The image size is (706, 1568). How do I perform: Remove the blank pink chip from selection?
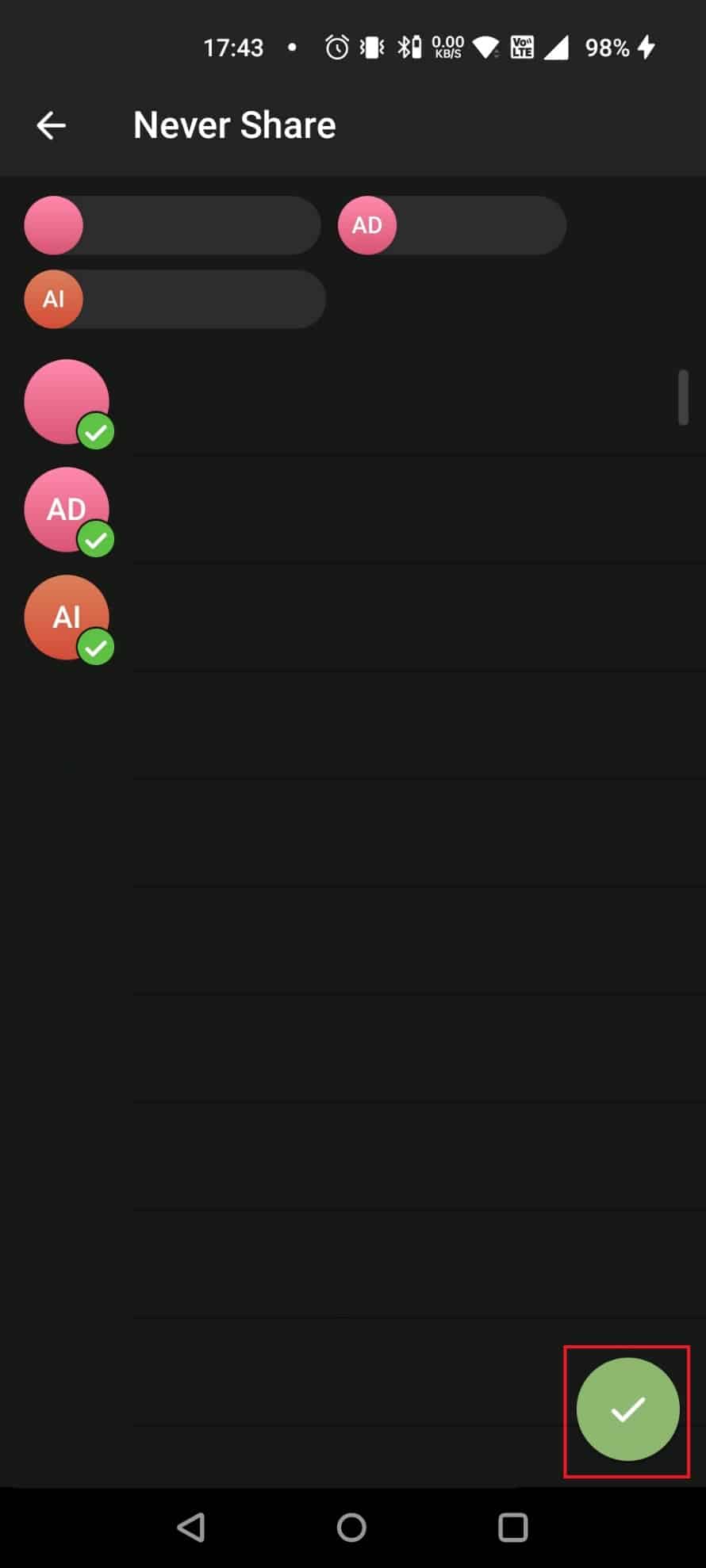pos(172,226)
